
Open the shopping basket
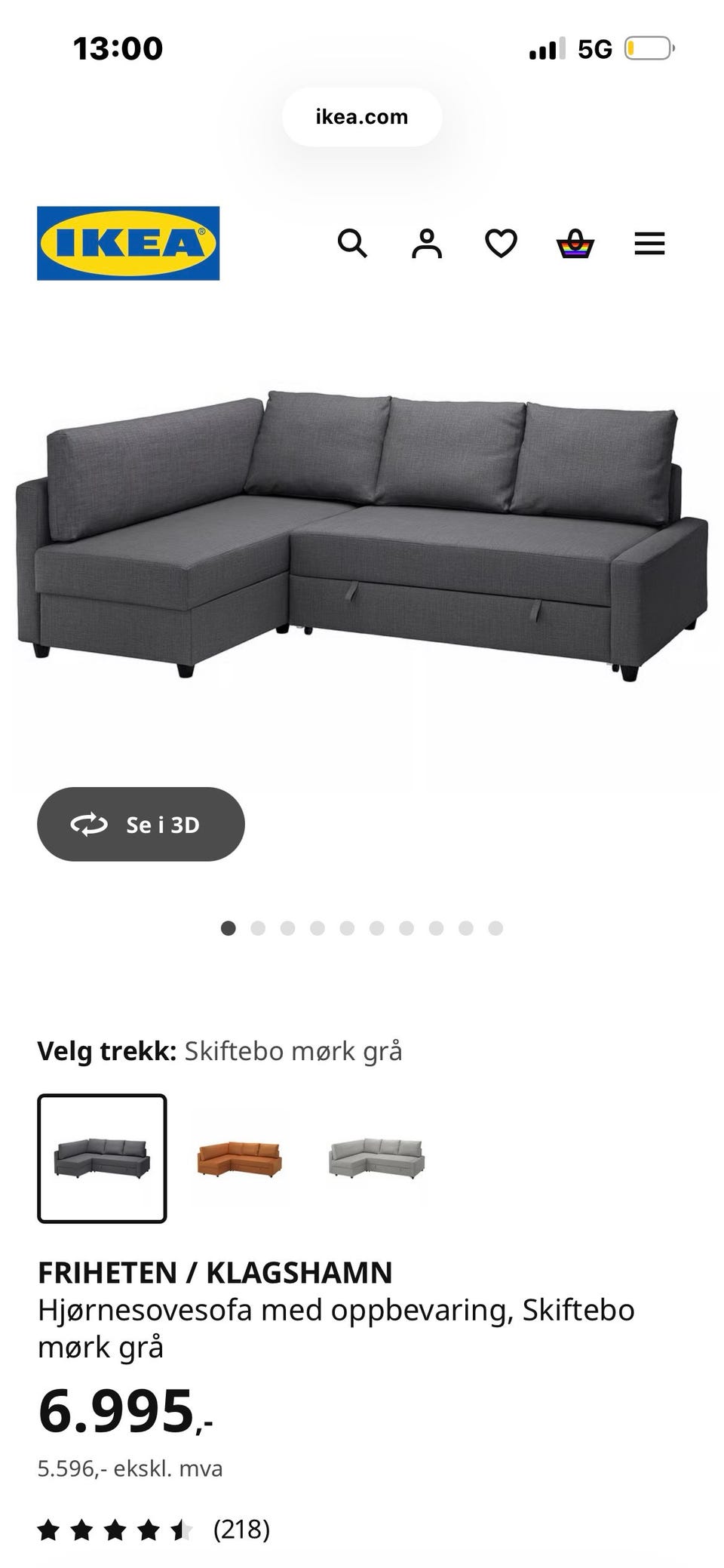point(575,244)
